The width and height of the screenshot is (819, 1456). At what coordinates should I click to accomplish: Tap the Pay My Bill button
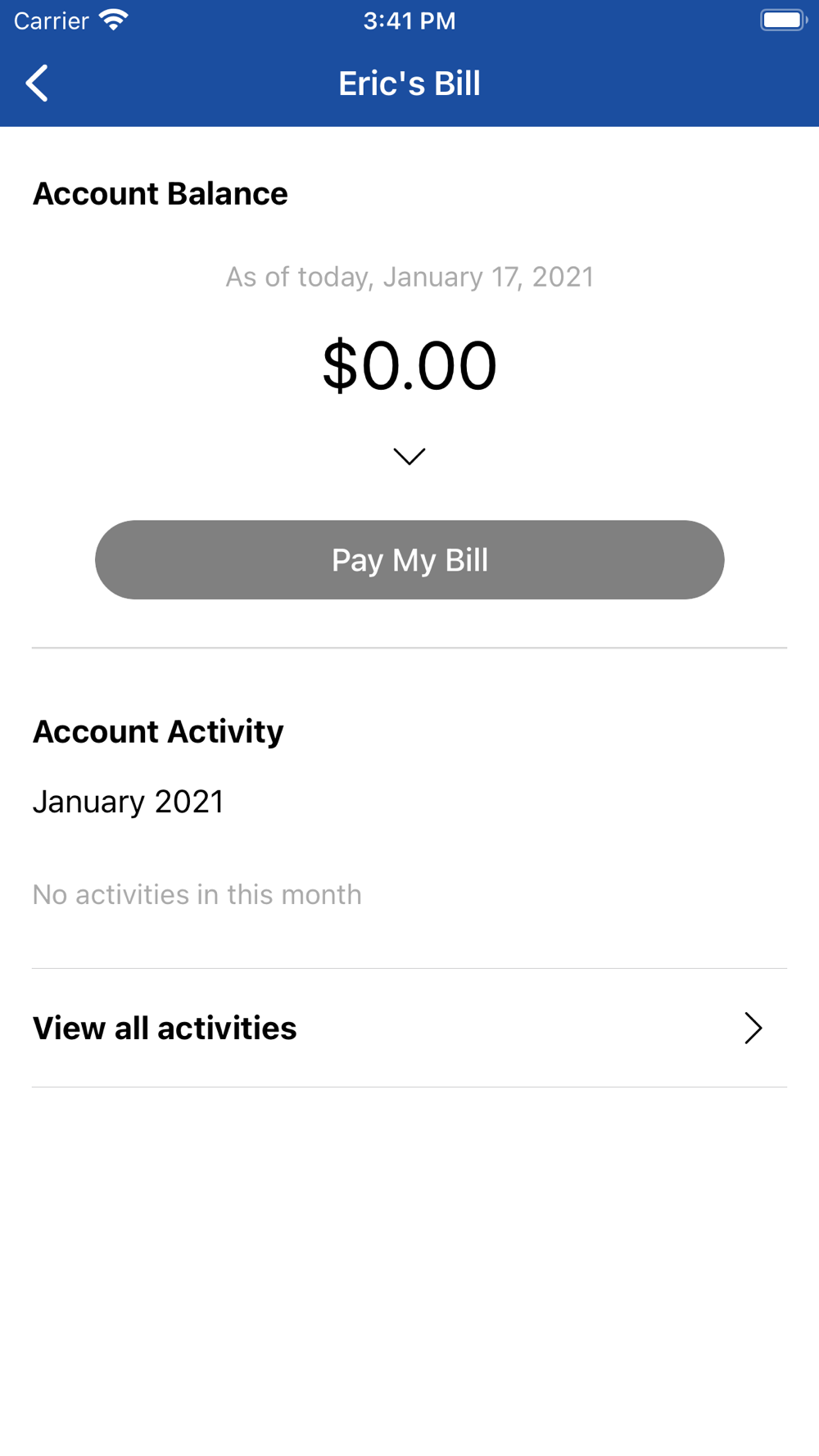409,560
